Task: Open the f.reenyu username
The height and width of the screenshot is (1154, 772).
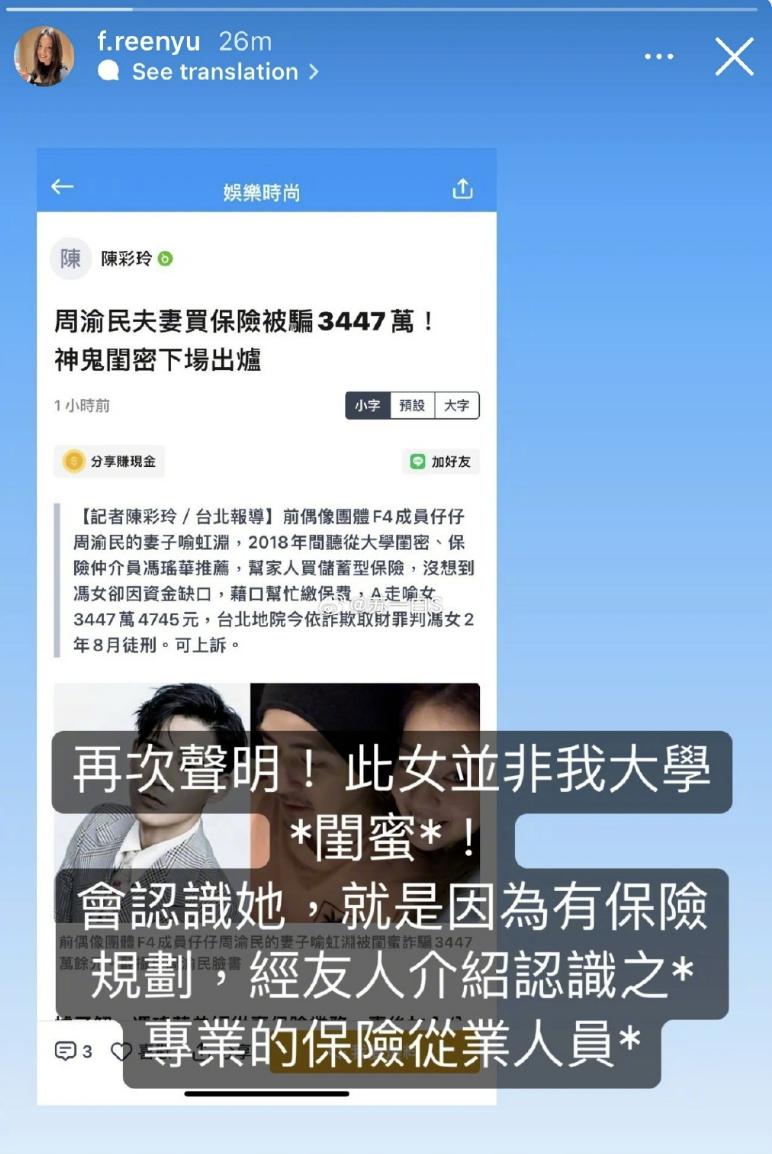Action: click(x=149, y=41)
